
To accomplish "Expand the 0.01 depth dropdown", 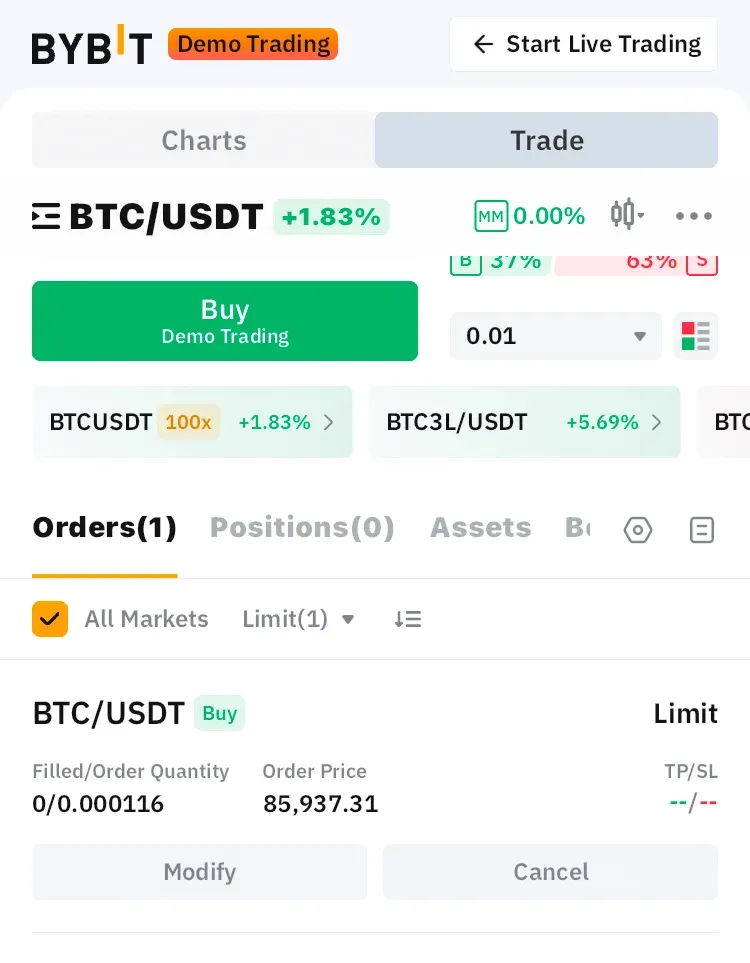I will coord(556,336).
